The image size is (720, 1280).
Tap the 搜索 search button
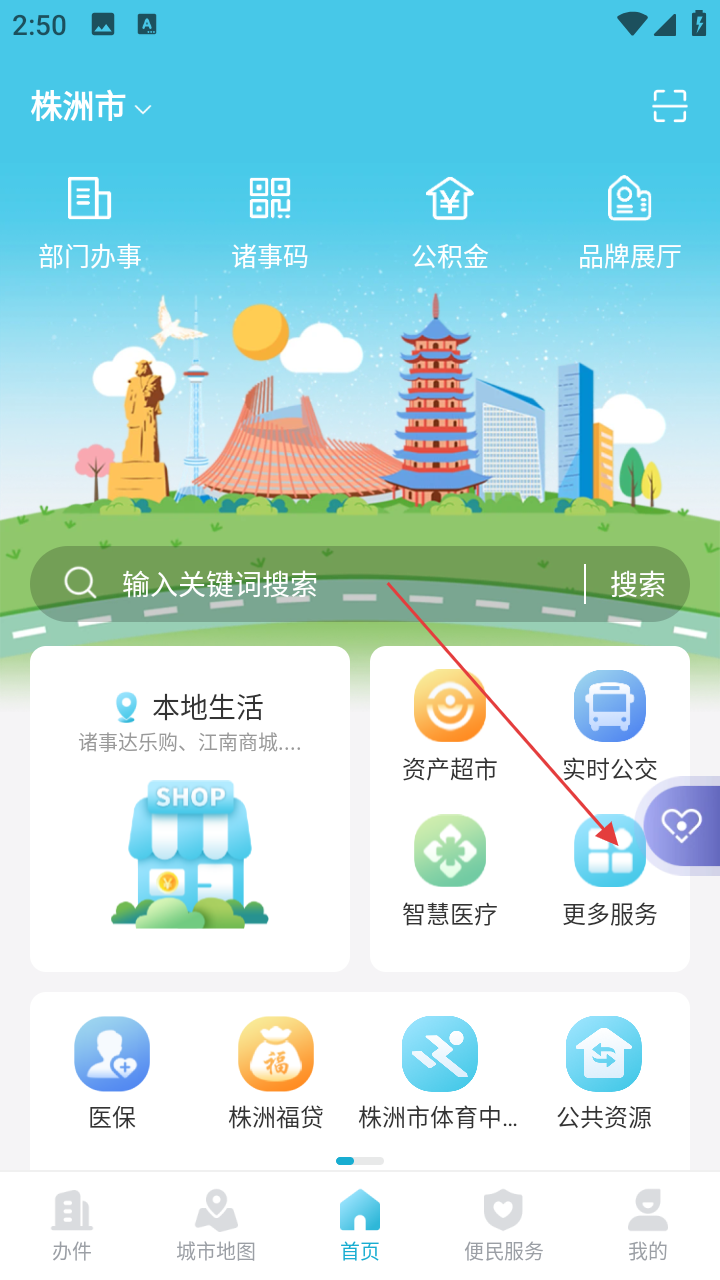tap(638, 584)
